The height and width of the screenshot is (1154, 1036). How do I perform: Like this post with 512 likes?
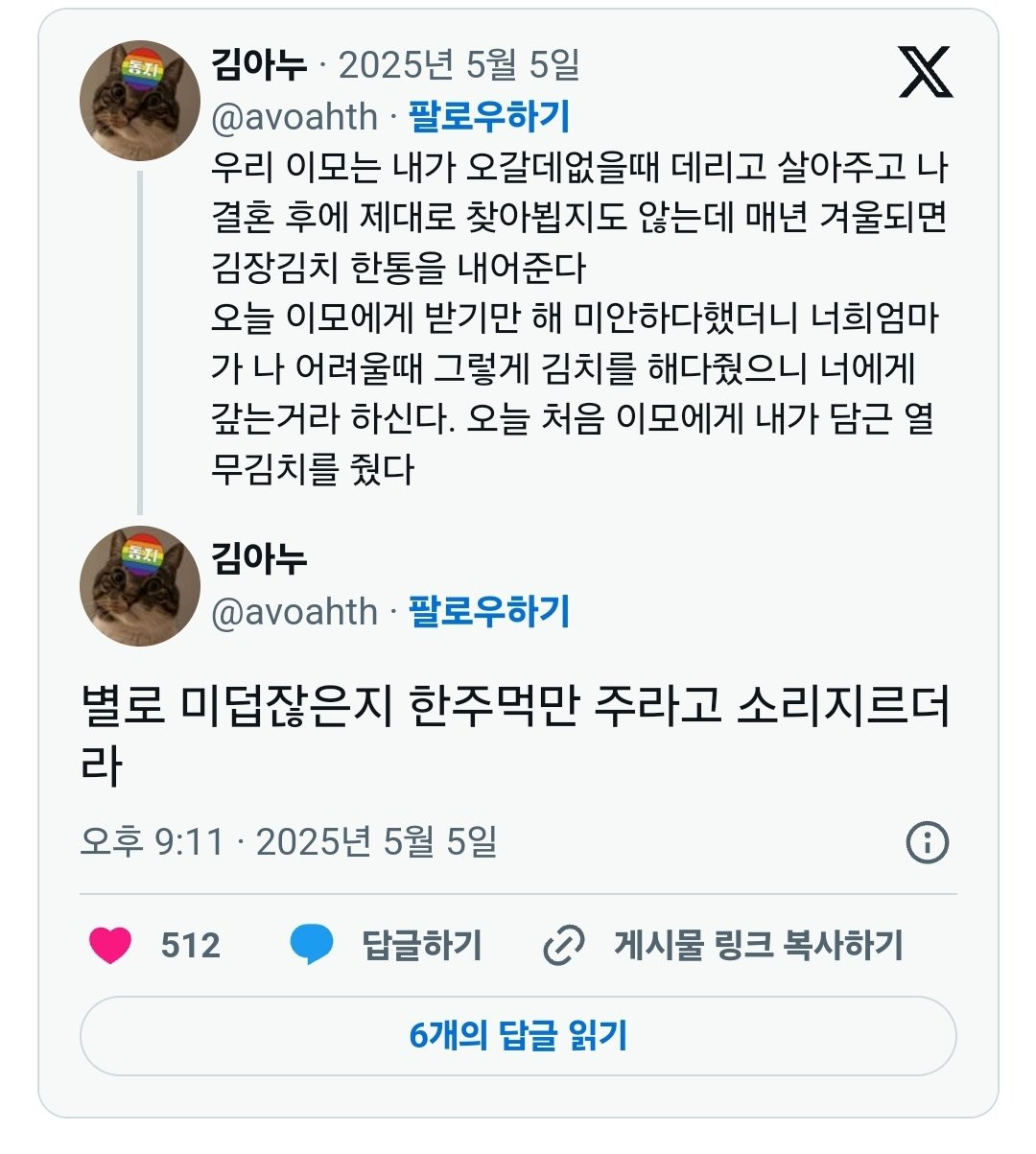[110, 945]
